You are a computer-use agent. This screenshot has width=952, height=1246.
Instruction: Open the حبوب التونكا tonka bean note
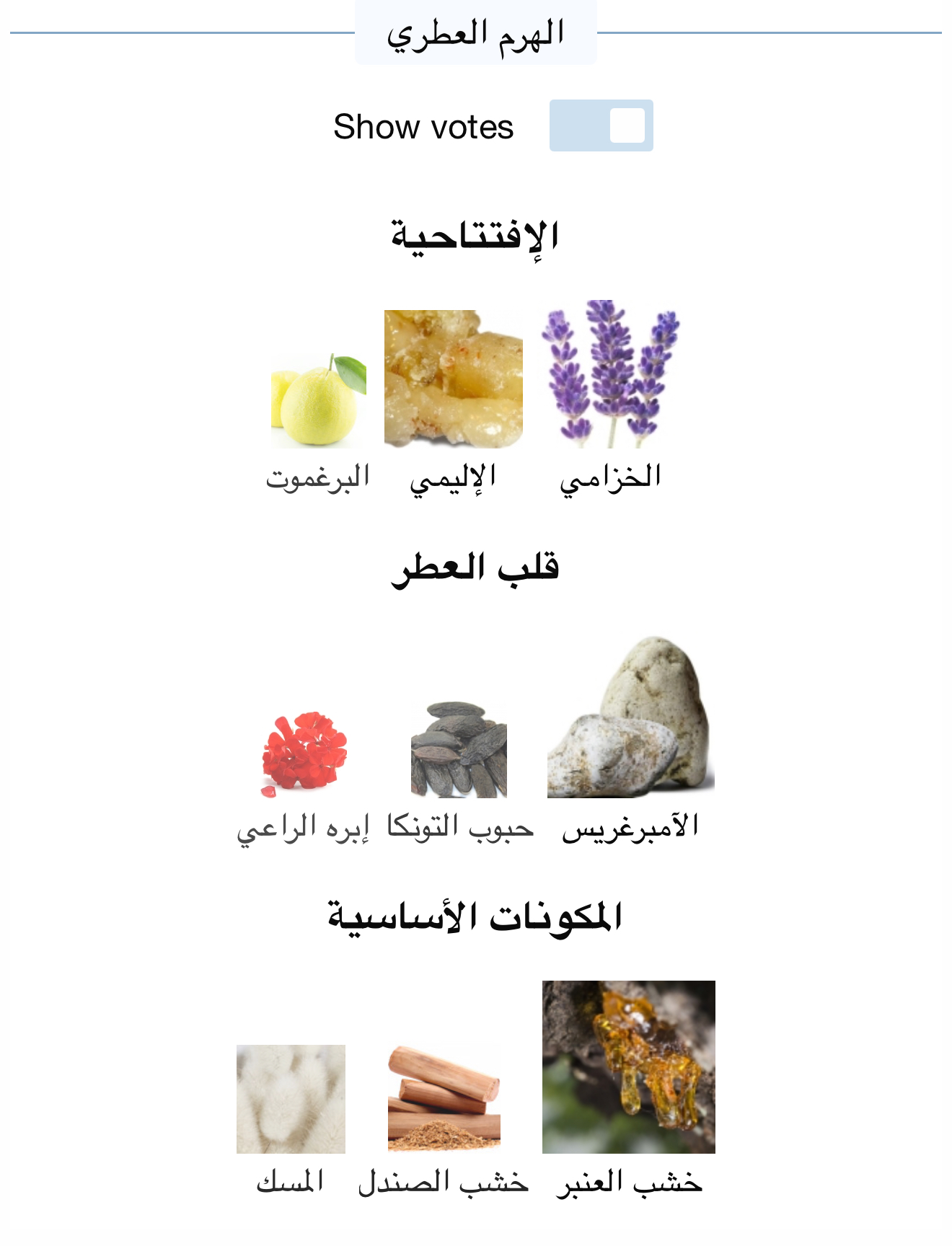pos(459,750)
